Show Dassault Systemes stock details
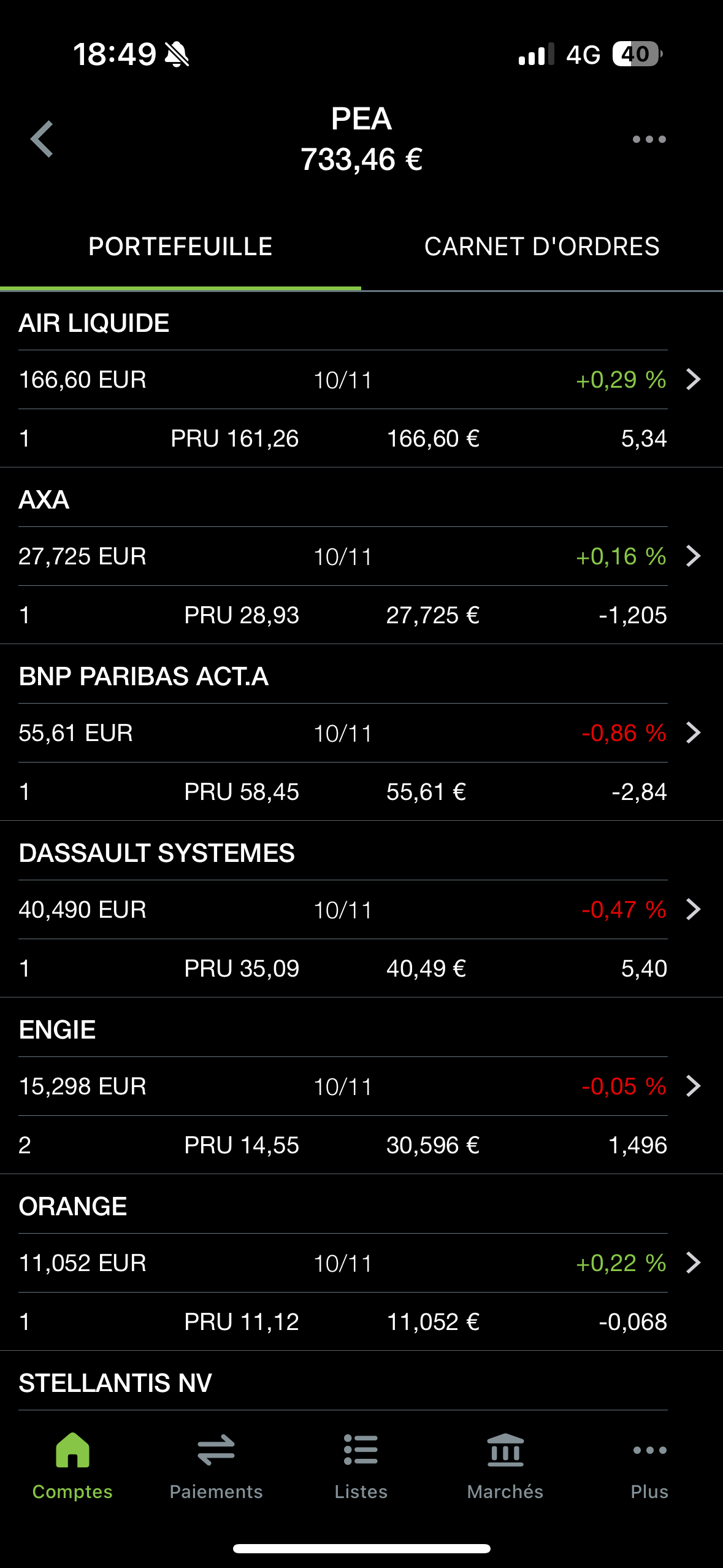The image size is (723, 1568). (x=361, y=910)
